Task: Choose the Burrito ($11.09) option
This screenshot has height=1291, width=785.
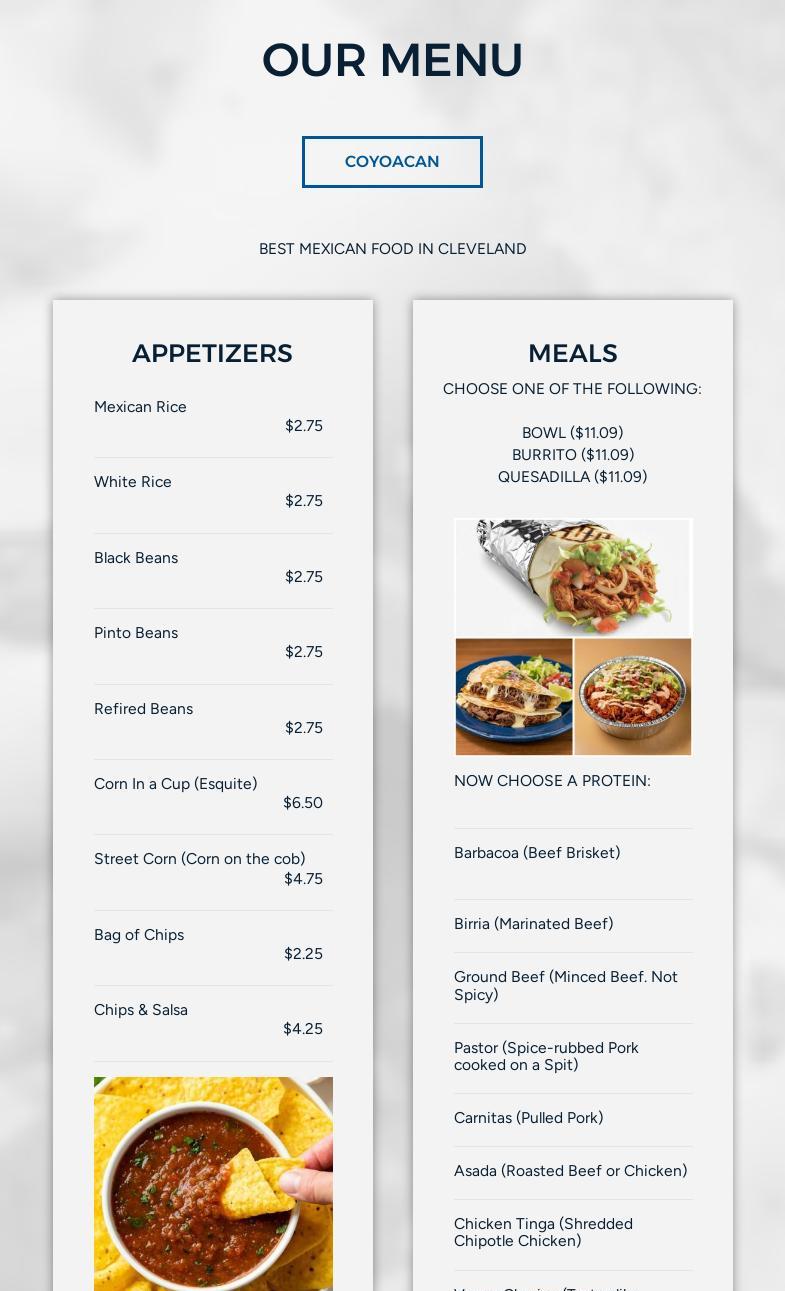Action: pos(572,455)
